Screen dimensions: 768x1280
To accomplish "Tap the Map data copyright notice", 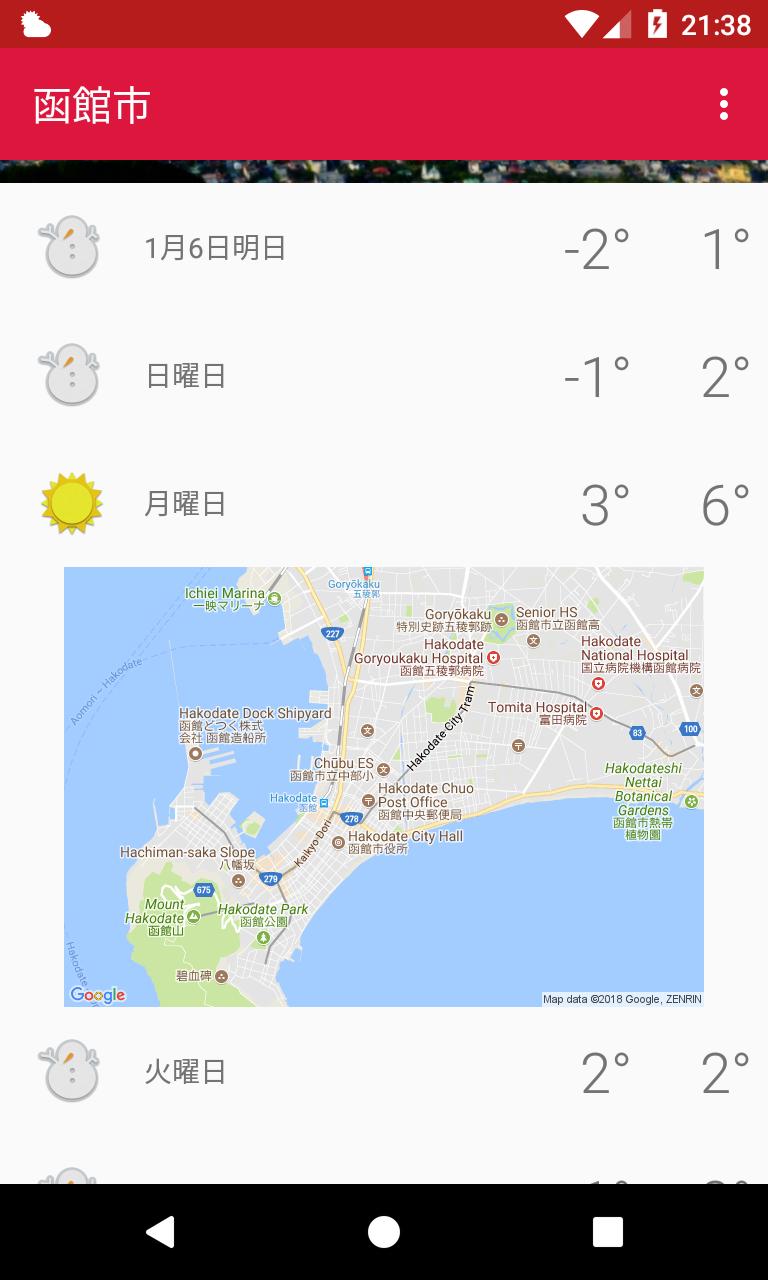I will click(x=622, y=997).
